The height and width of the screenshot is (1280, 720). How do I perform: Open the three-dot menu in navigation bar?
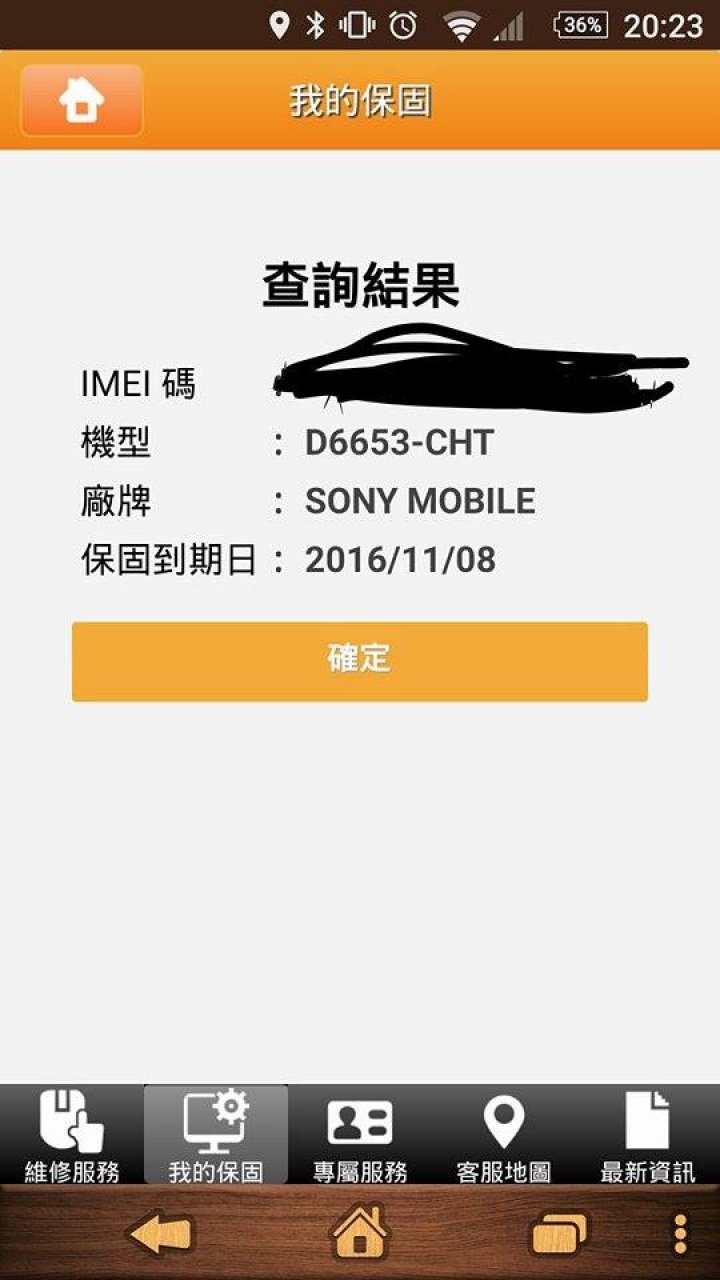(680, 1234)
